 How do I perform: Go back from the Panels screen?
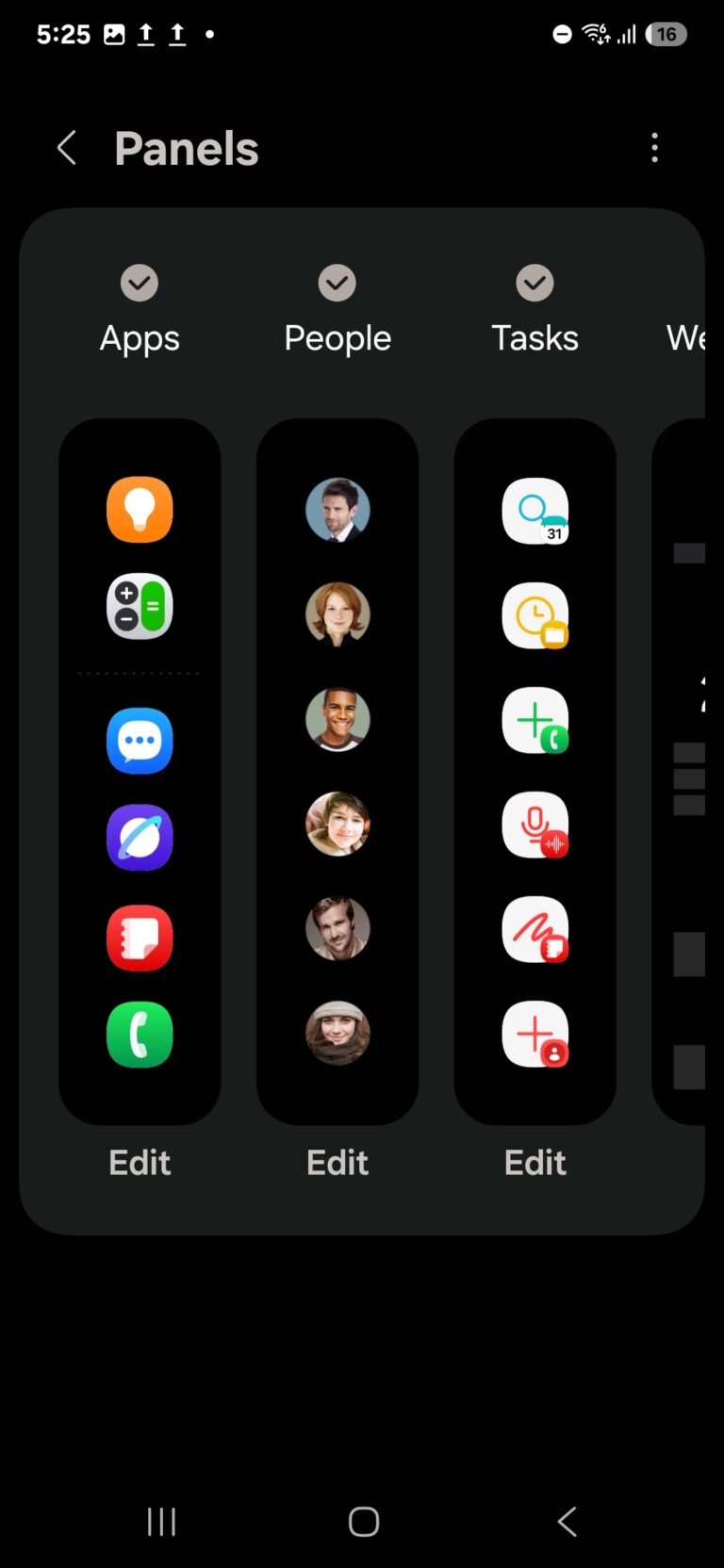[66, 148]
